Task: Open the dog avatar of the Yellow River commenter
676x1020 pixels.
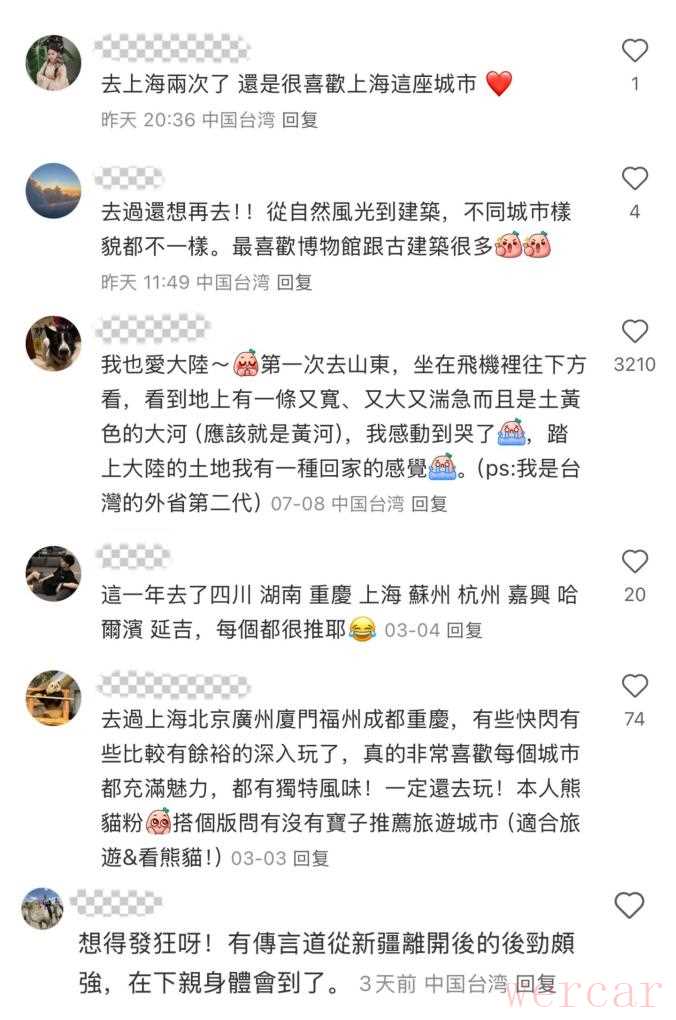Action: [53, 344]
